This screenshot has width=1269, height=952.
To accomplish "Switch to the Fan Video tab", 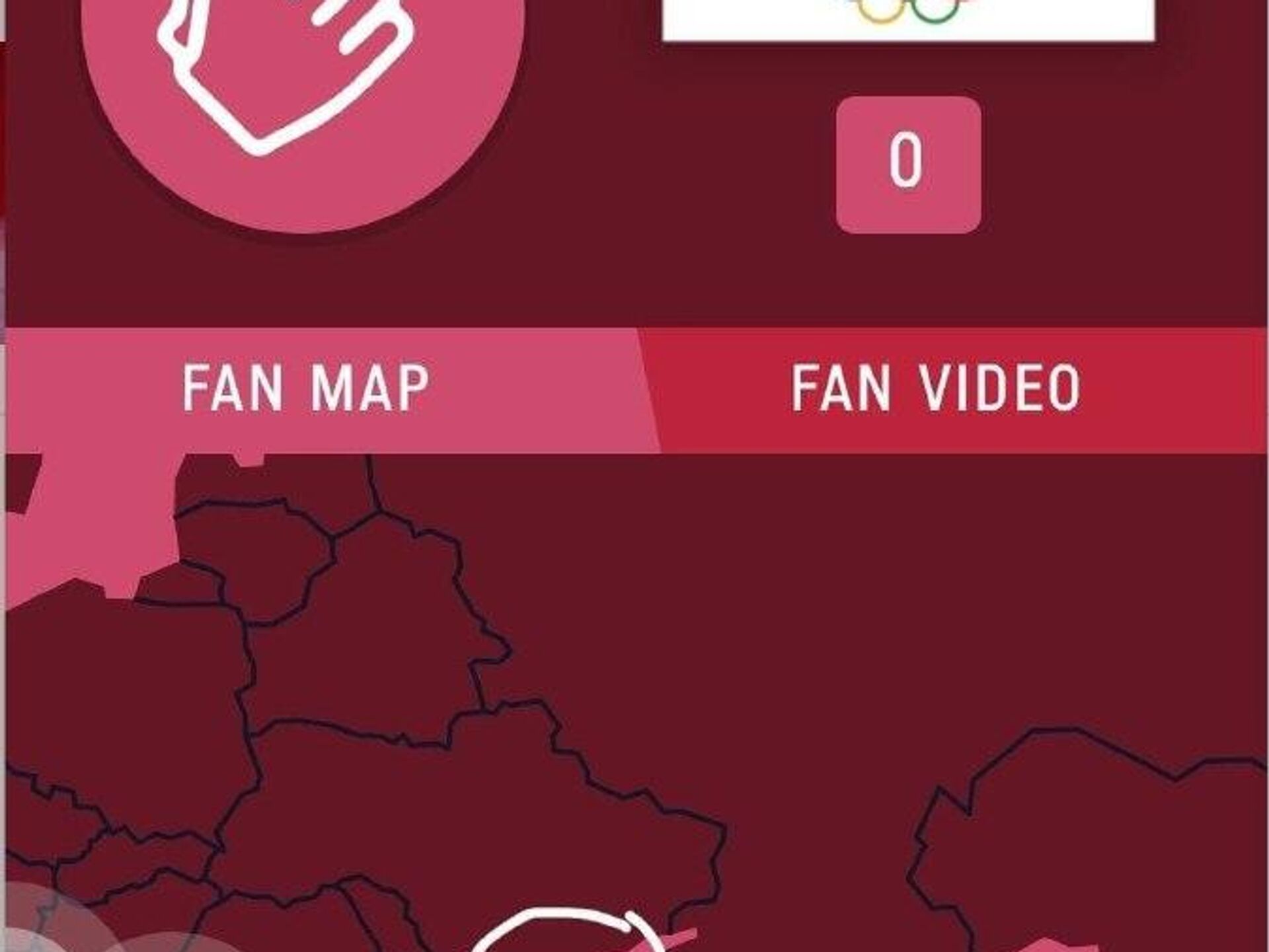I will point(936,388).
